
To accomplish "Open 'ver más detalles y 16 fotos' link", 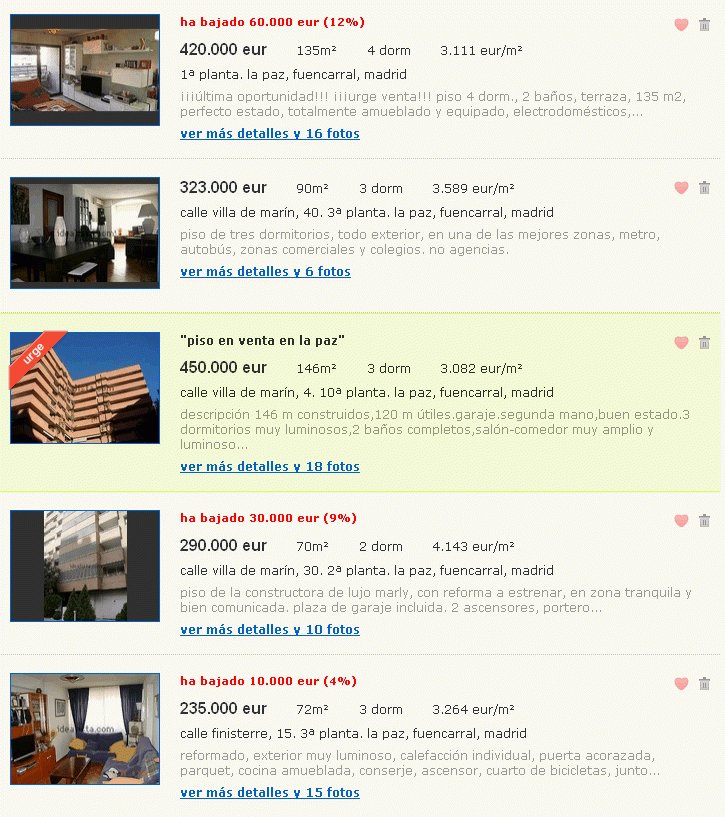I will (x=269, y=134).
